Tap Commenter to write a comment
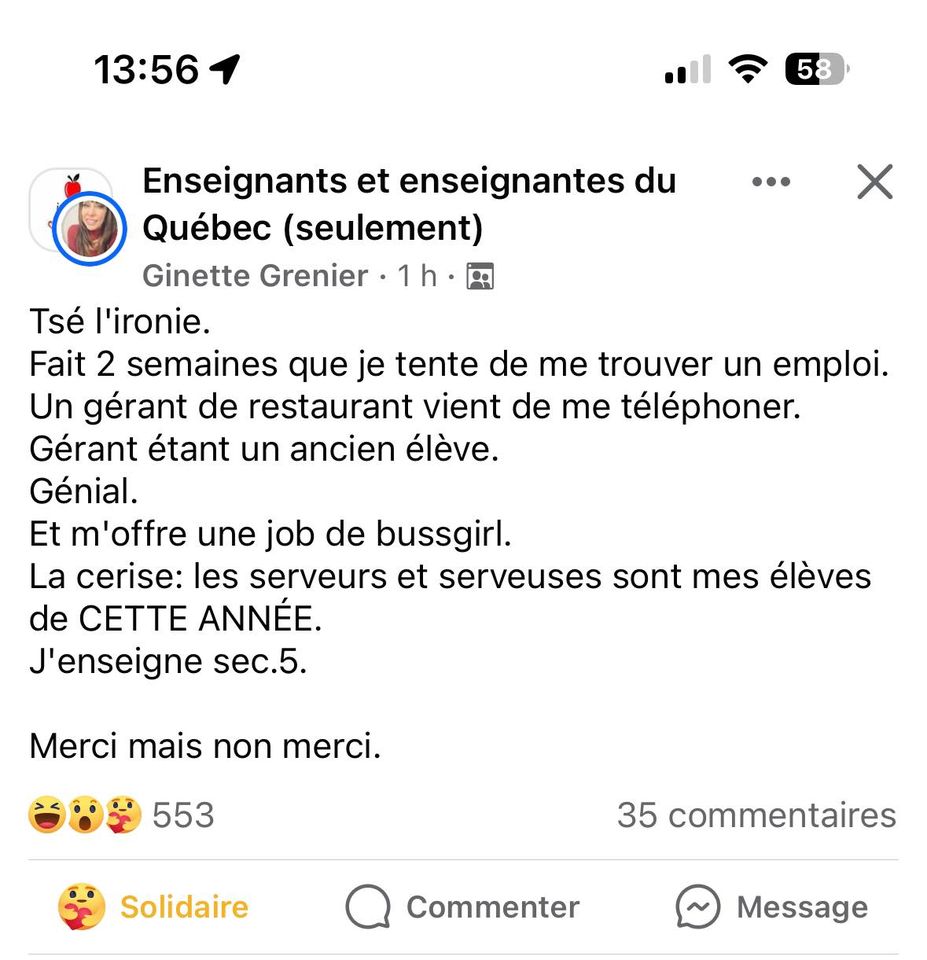Screen dimensions: 927x960 [463, 907]
